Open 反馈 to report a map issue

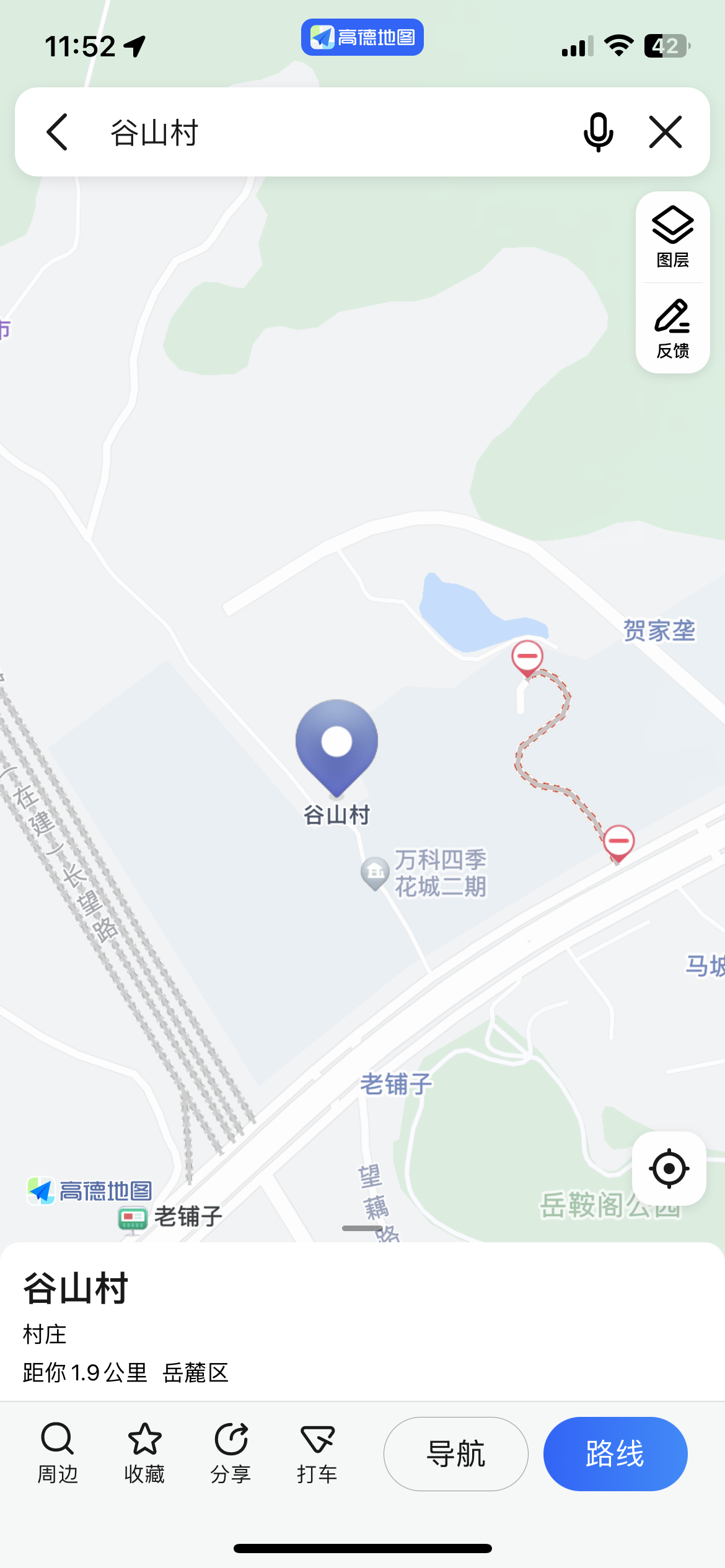click(672, 329)
